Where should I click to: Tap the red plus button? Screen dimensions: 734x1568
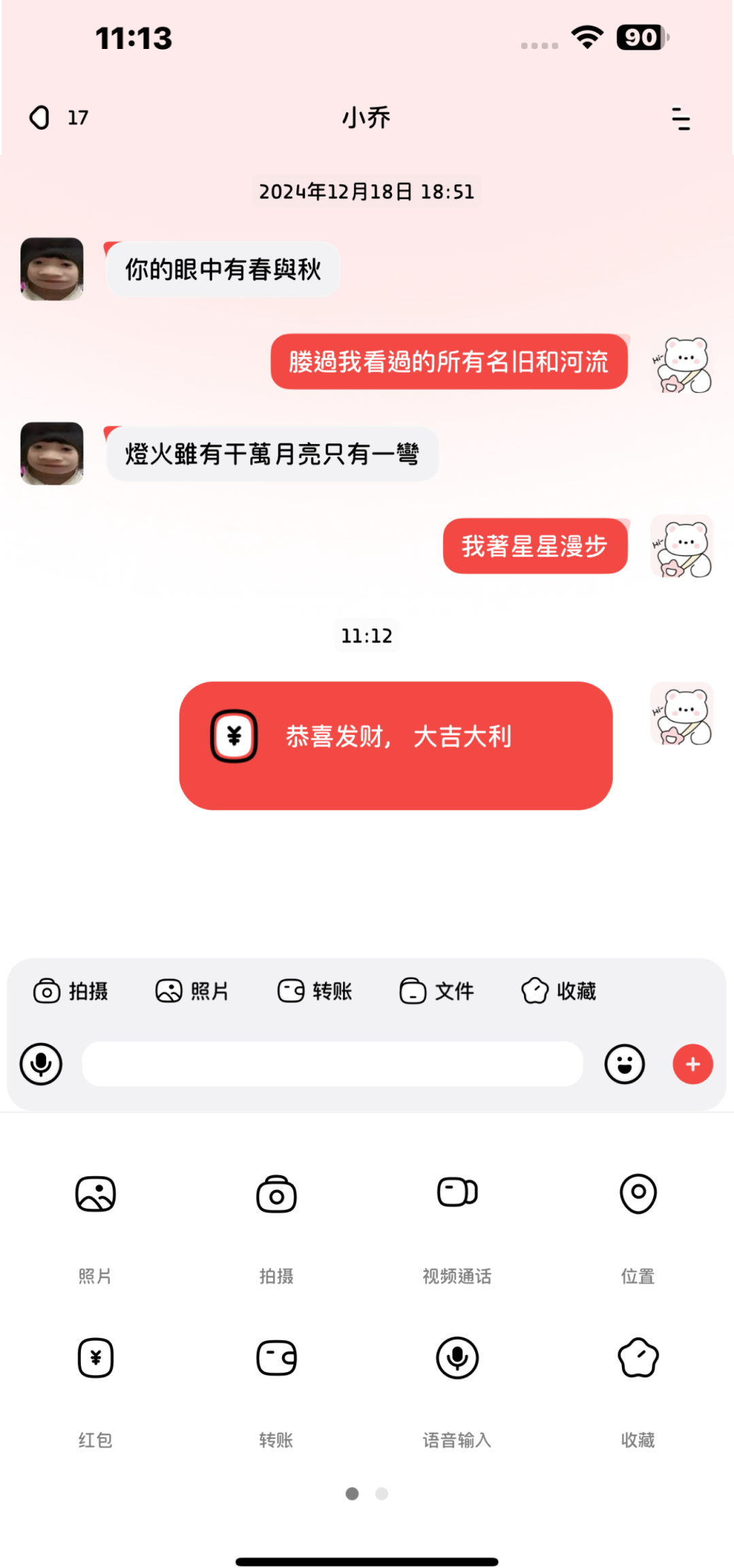(693, 1063)
